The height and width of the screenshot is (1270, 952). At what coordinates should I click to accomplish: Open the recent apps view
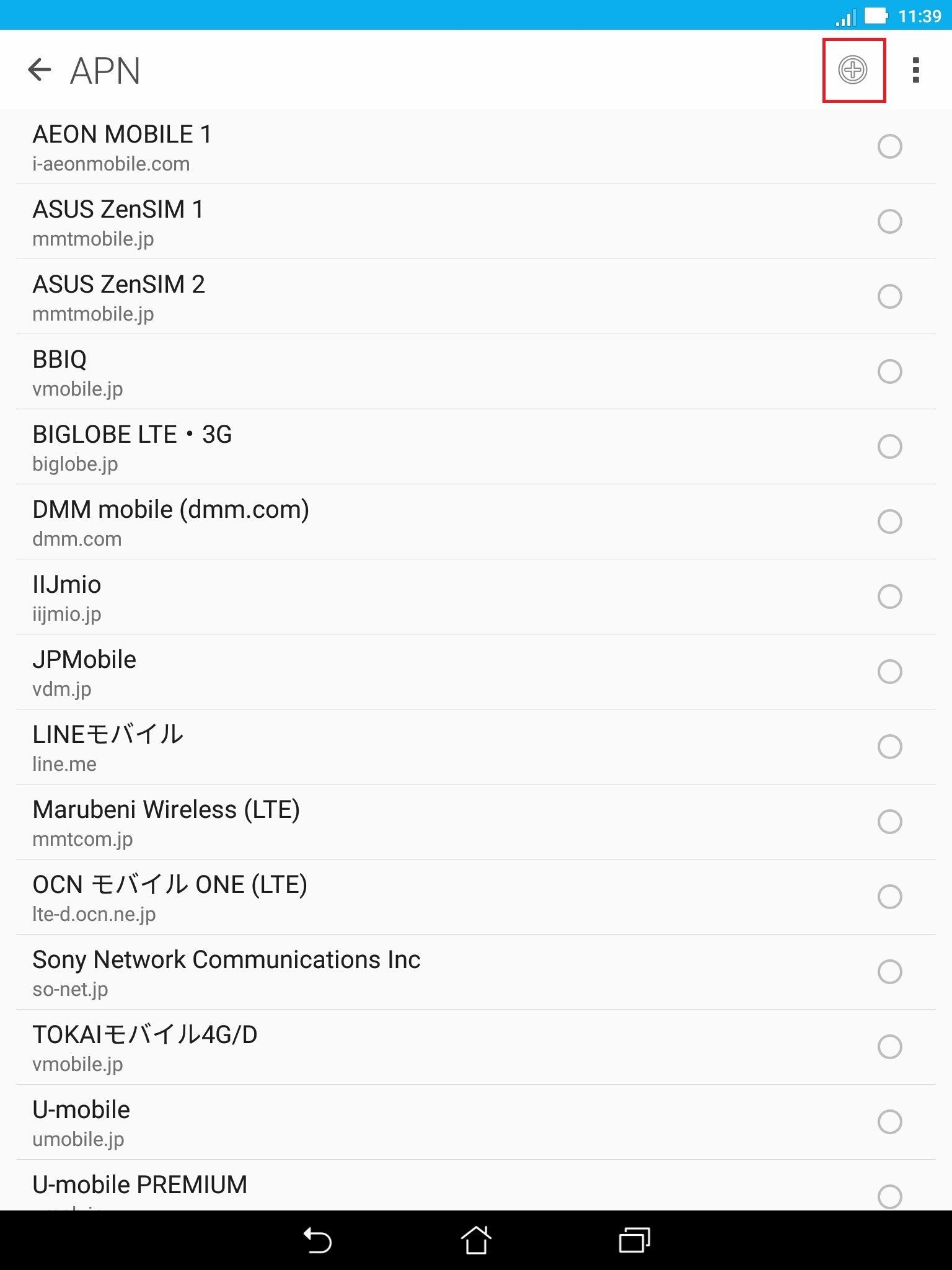[x=634, y=1241]
